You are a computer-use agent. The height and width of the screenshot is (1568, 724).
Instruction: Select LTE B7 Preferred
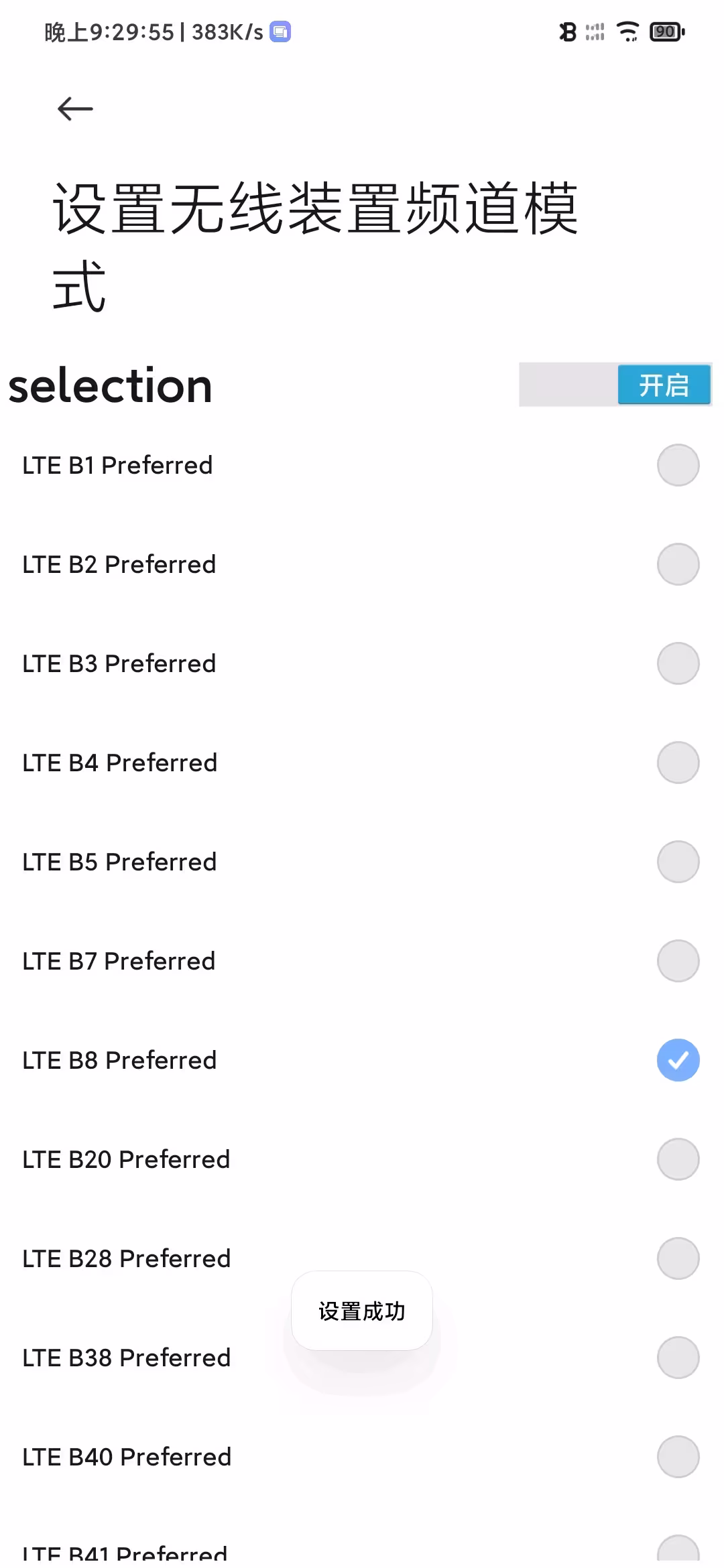362,961
